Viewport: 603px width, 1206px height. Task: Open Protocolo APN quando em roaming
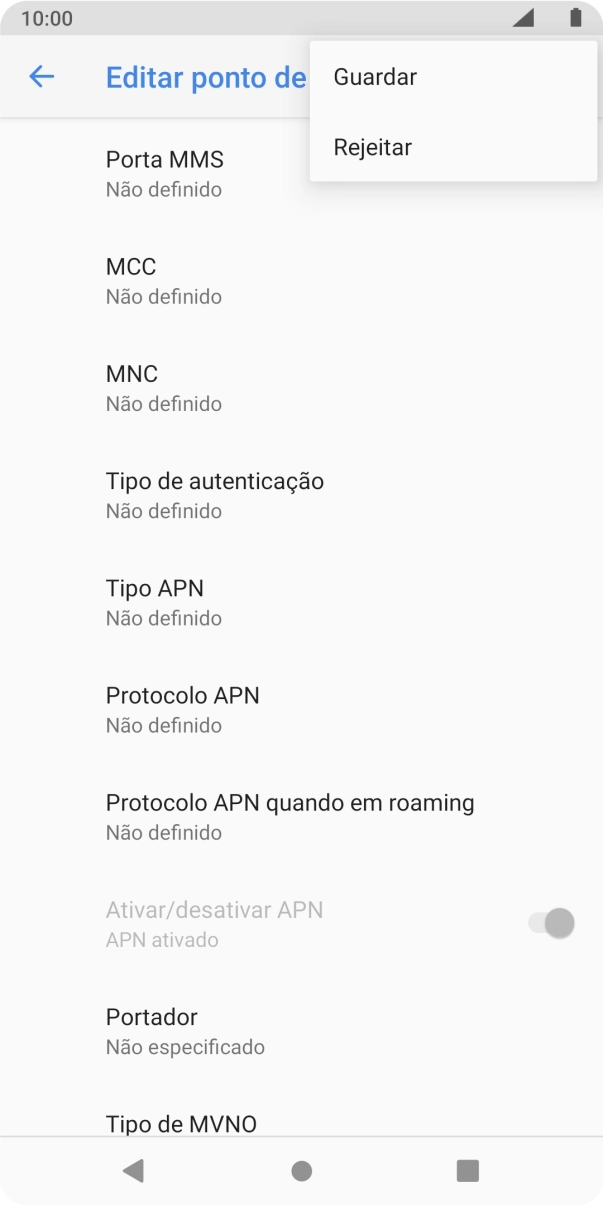click(x=290, y=815)
